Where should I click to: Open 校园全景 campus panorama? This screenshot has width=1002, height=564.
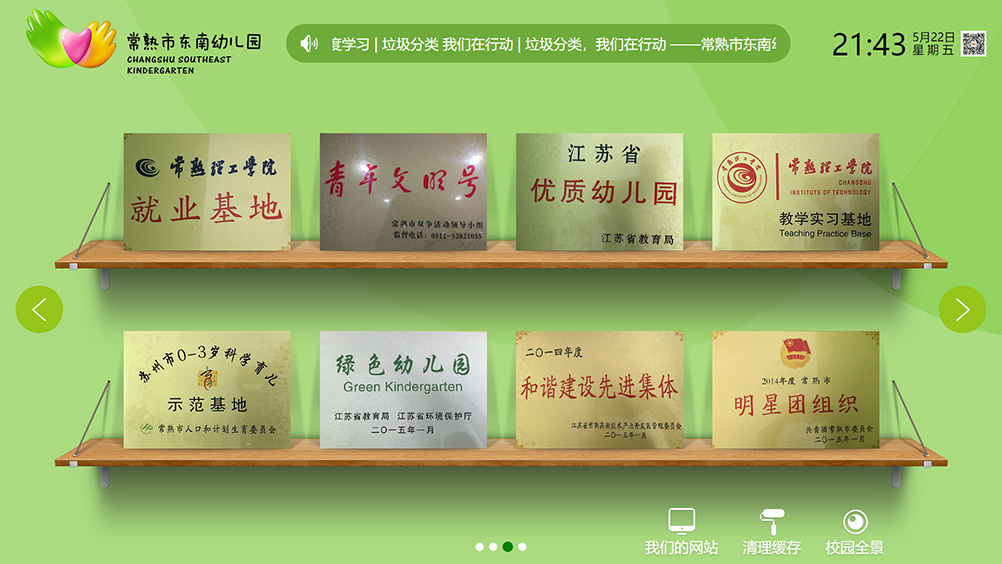(854, 532)
